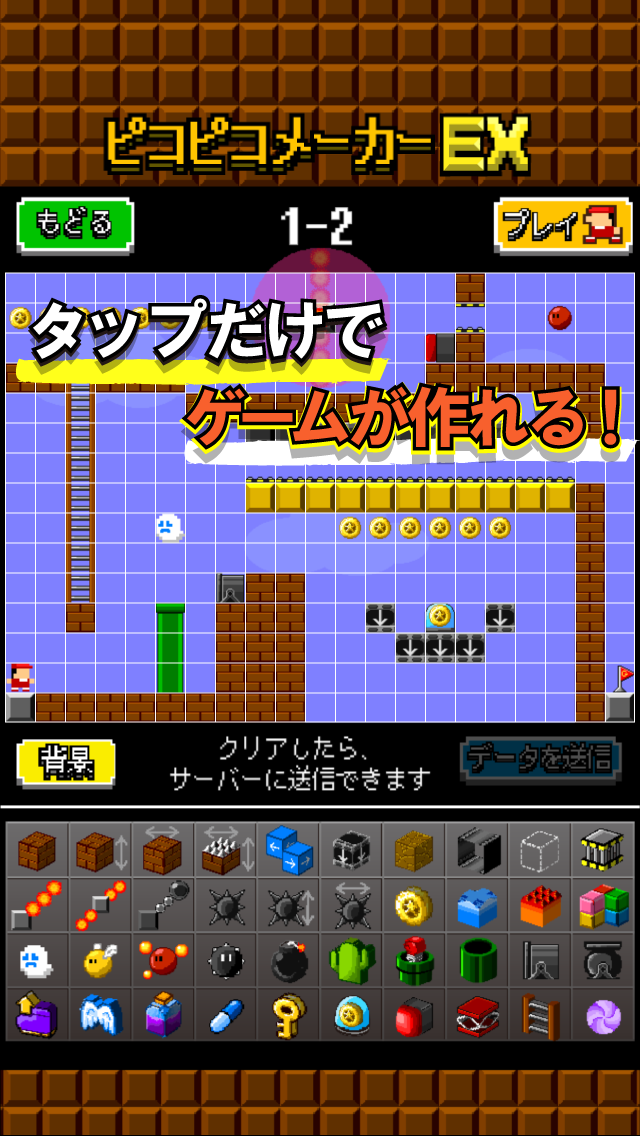Select the angel wings item
Image resolution: width=640 pixels, height=1136 pixels.
[100, 1015]
